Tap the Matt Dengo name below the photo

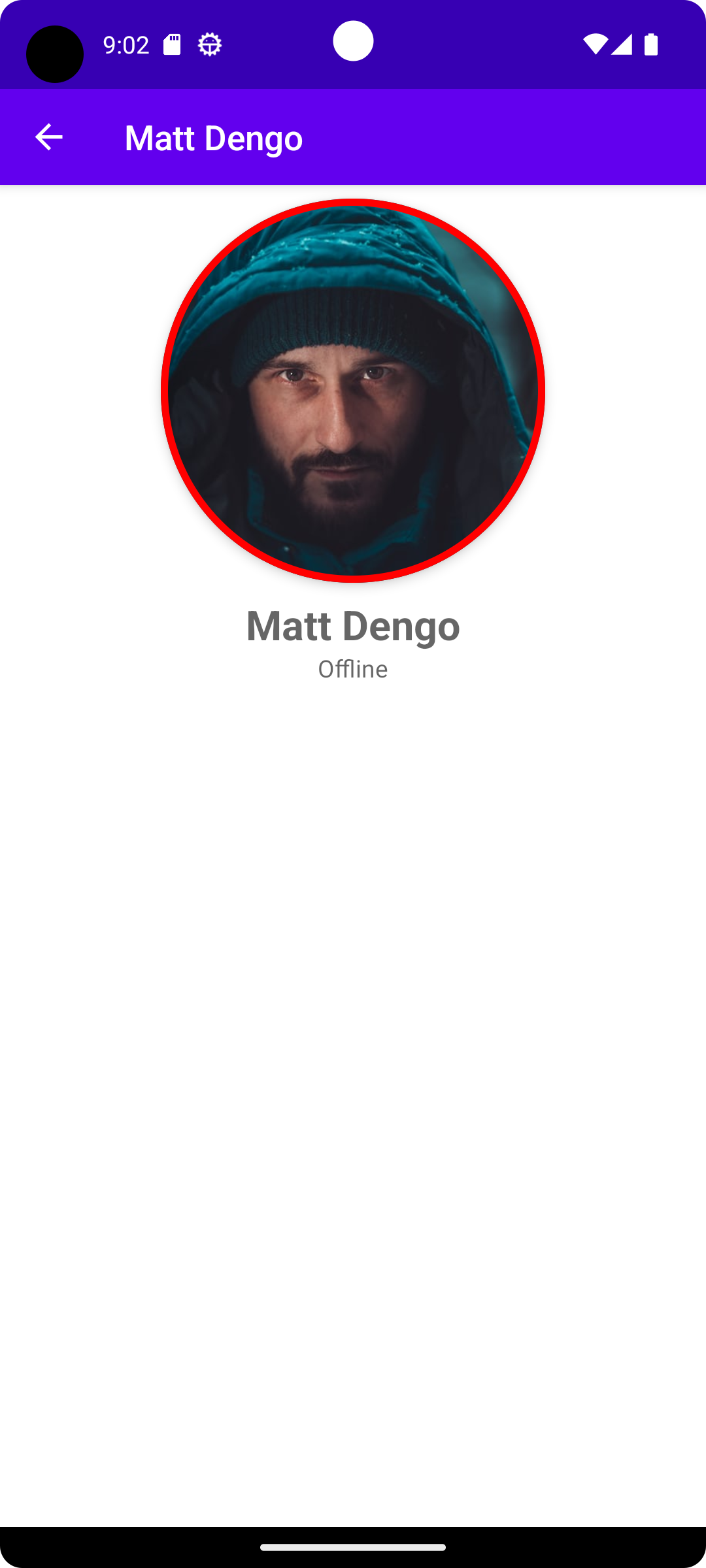[353, 625]
